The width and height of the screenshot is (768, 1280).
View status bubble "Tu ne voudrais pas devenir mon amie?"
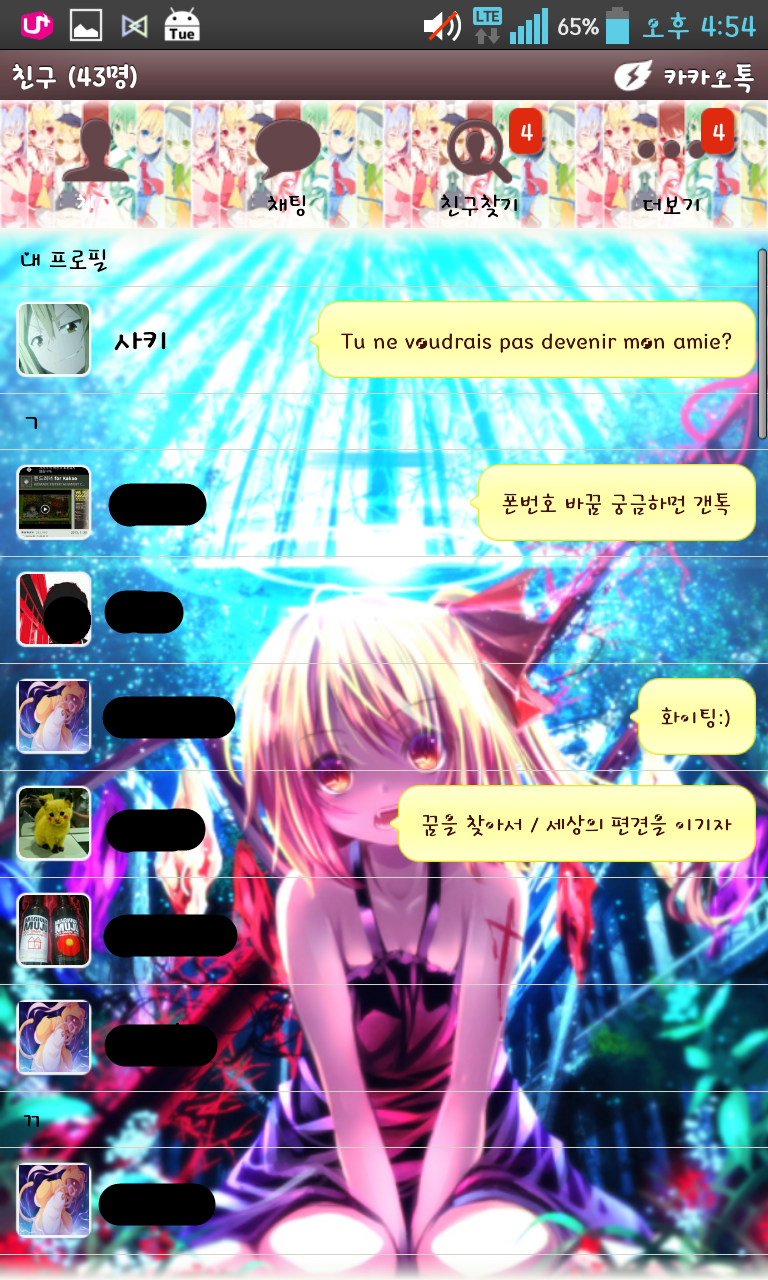point(536,341)
